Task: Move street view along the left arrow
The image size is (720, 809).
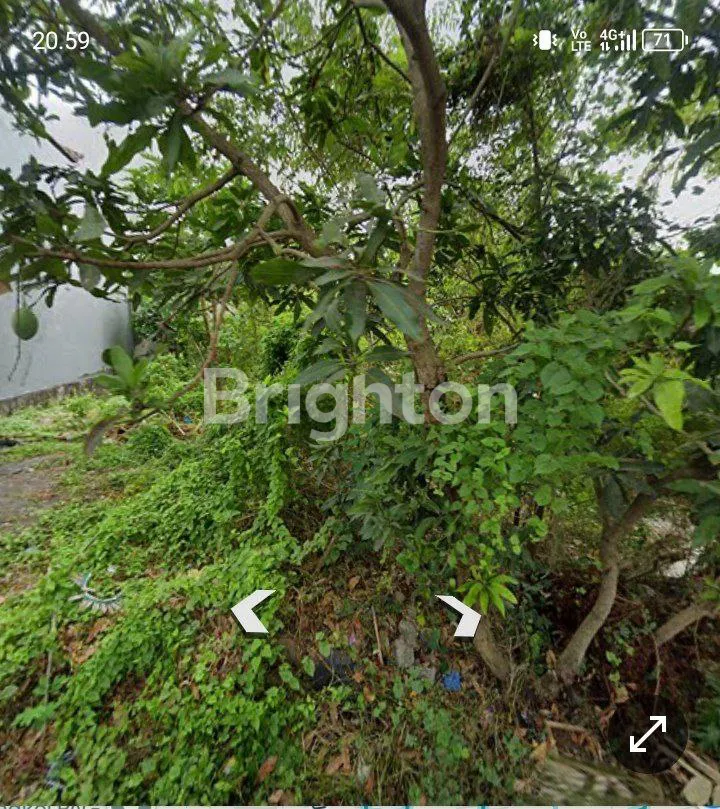Action: click(251, 613)
